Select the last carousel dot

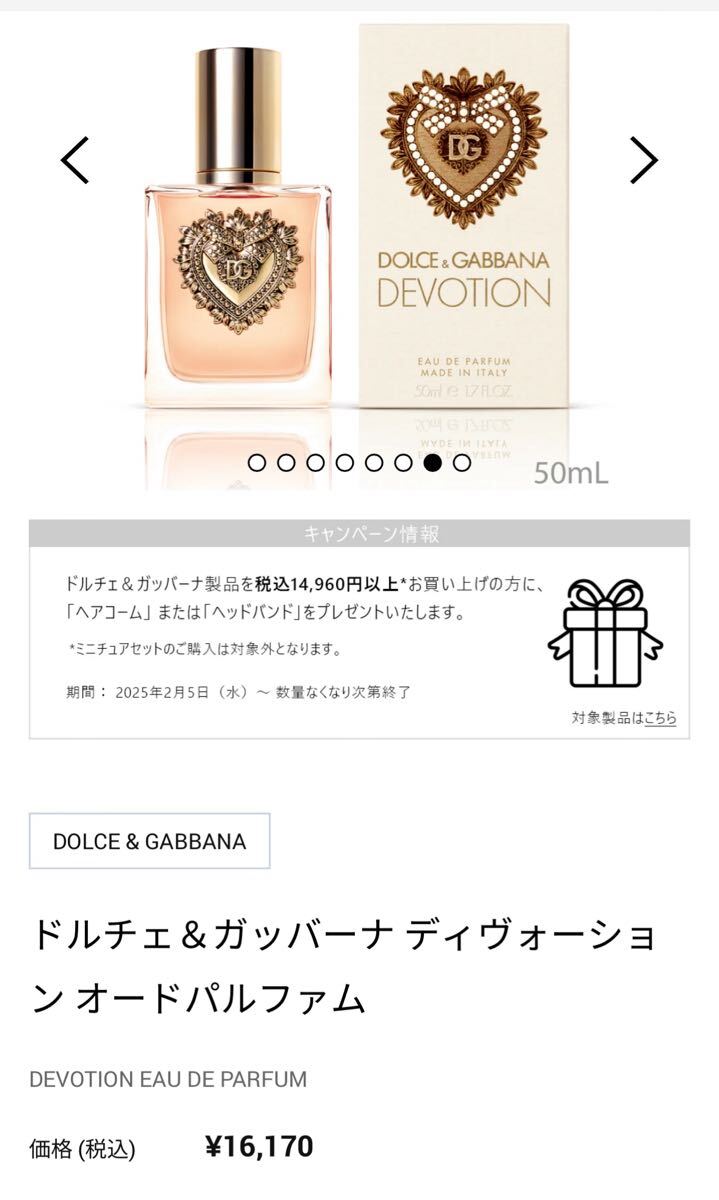click(461, 462)
